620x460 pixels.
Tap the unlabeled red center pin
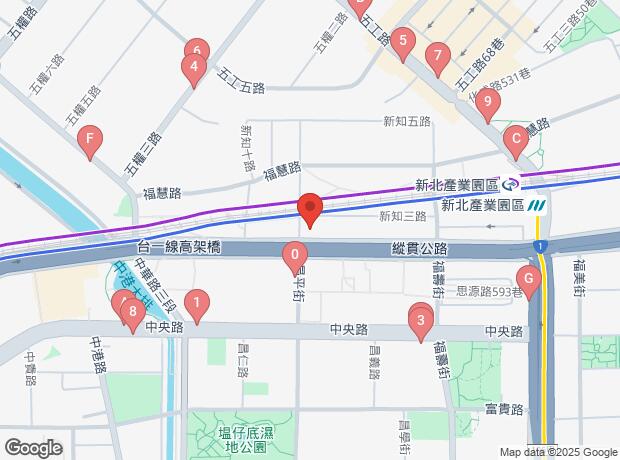click(x=310, y=209)
